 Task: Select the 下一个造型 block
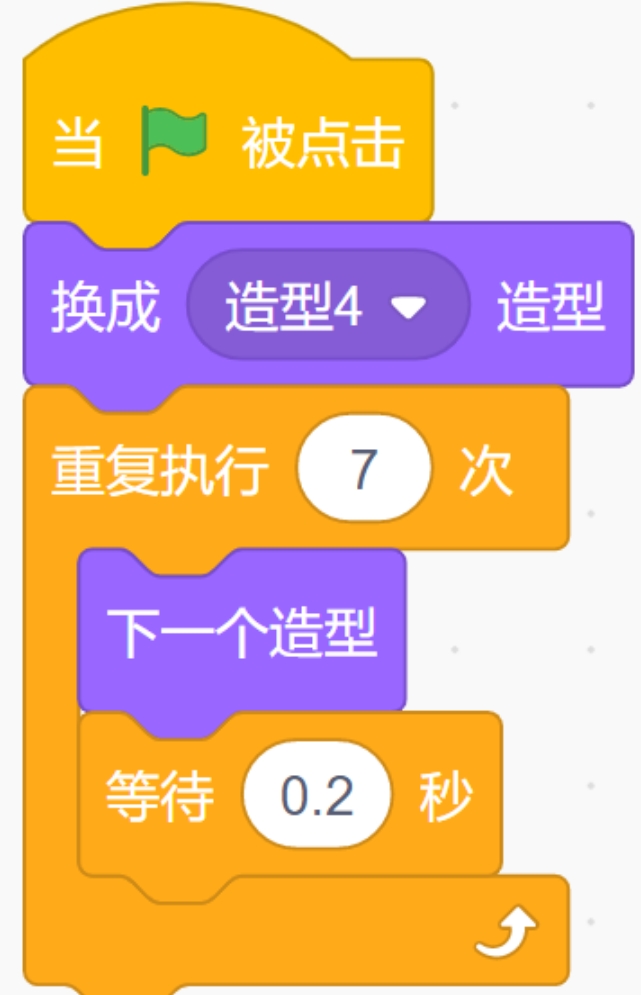[243, 634]
